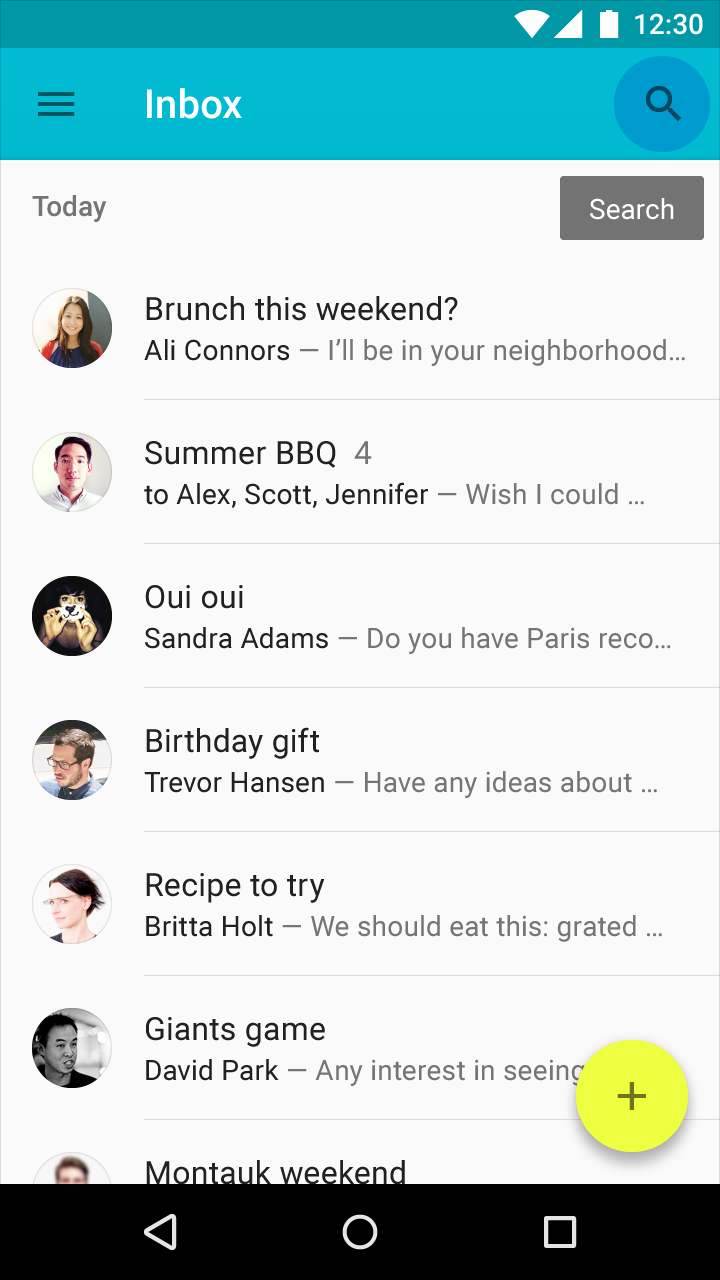Tap the system home button
Screen dimensions: 720x1280
(x=360, y=1232)
